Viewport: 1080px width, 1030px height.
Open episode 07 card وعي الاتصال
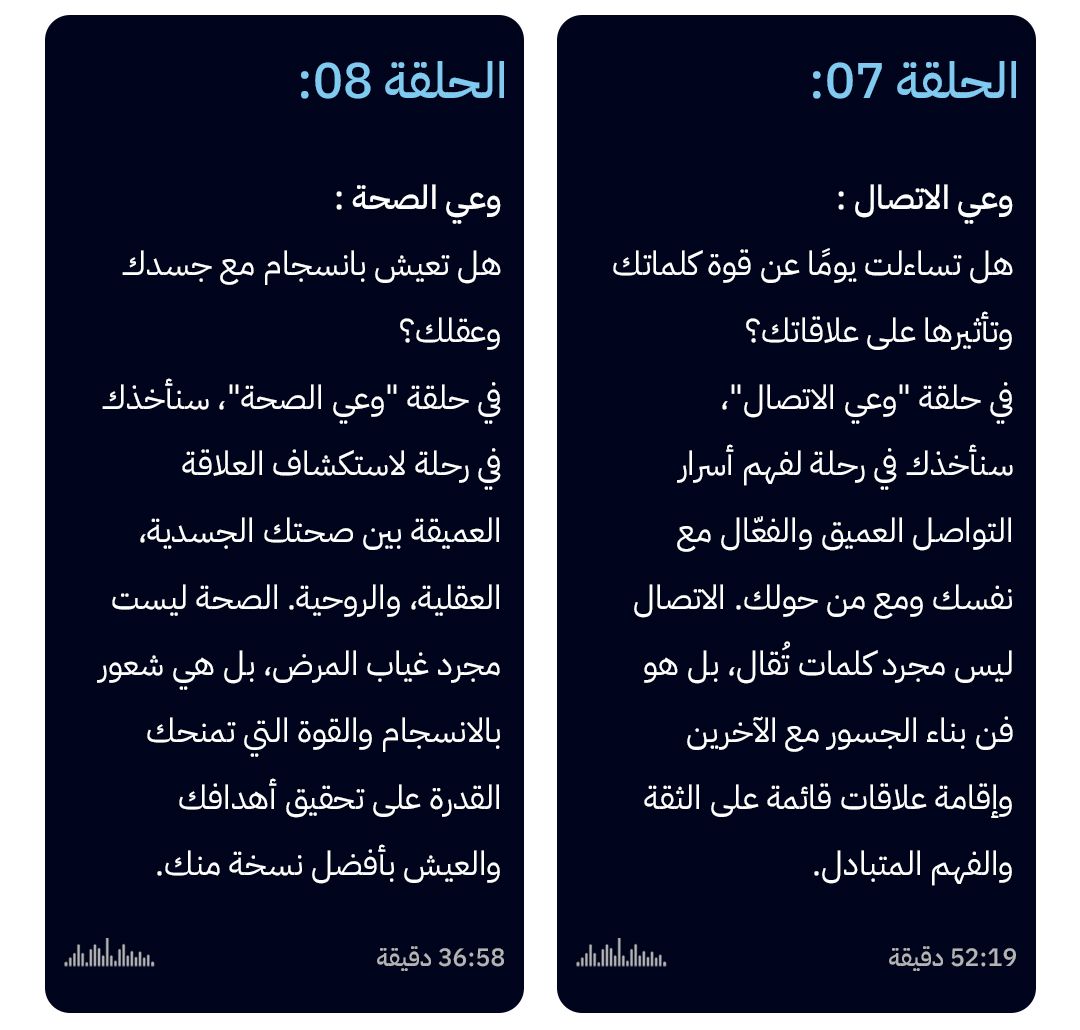pyautogui.click(x=796, y=514)
